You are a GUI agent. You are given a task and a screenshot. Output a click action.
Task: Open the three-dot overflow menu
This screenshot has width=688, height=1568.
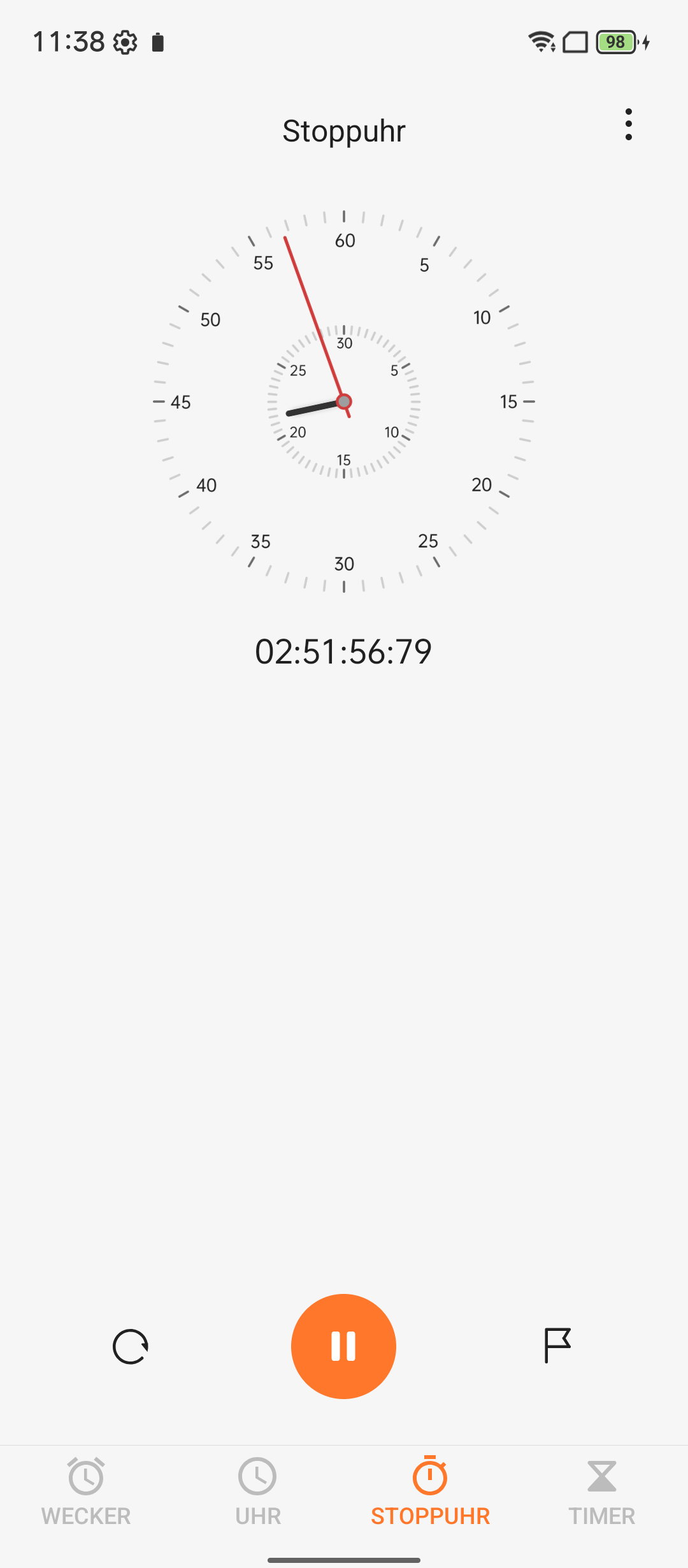[629, 125]
